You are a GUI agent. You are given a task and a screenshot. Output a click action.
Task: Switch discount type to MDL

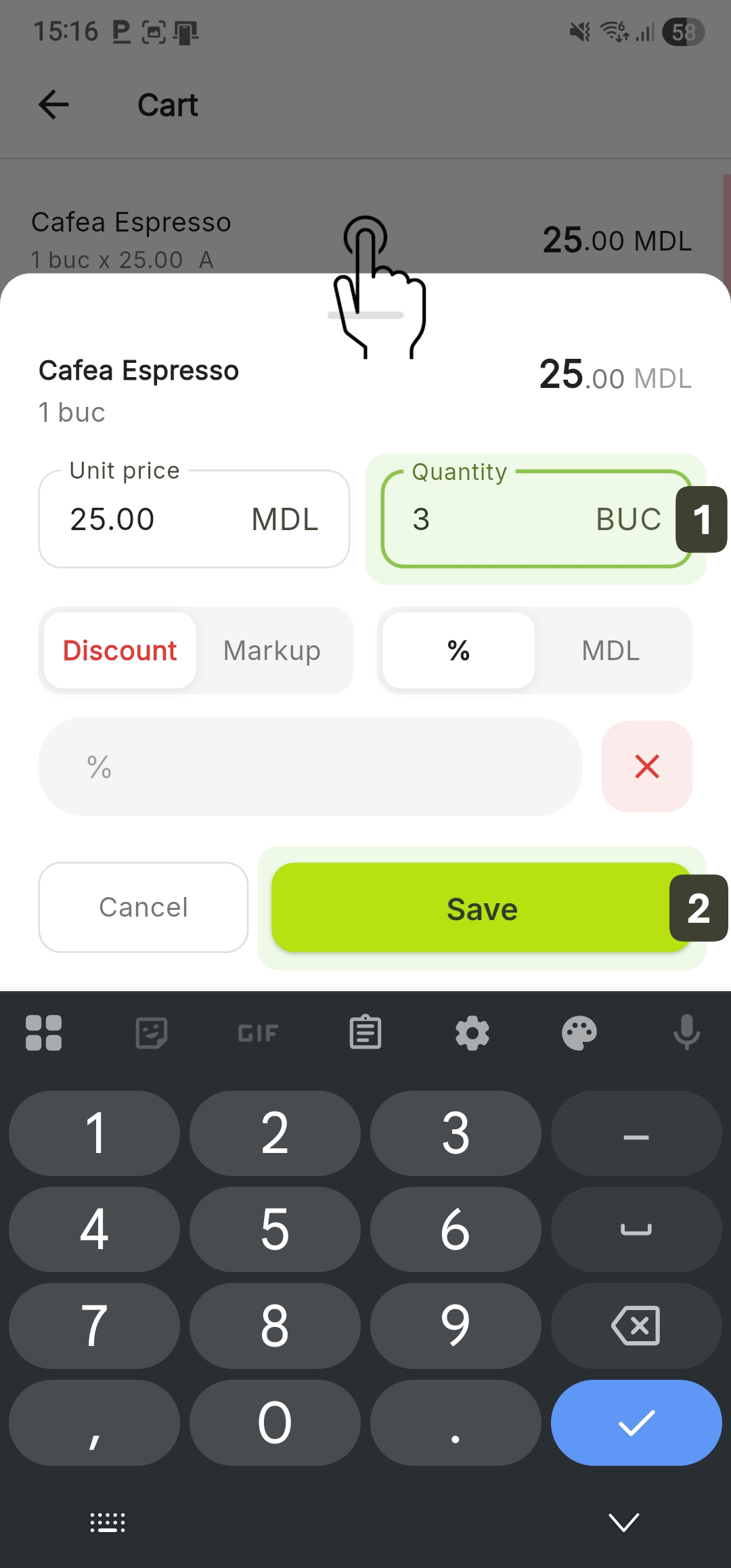pos(611,651)
